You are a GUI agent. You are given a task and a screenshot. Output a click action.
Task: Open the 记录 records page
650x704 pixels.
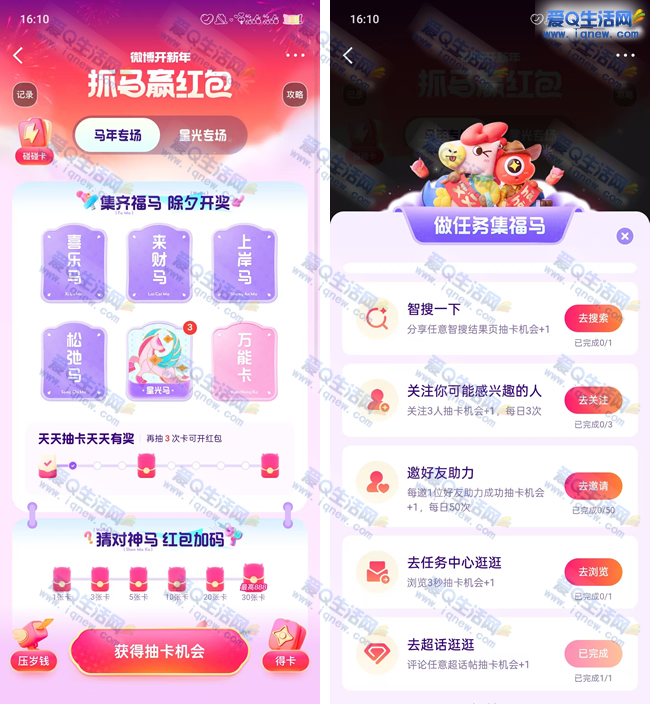coord(25,95)
